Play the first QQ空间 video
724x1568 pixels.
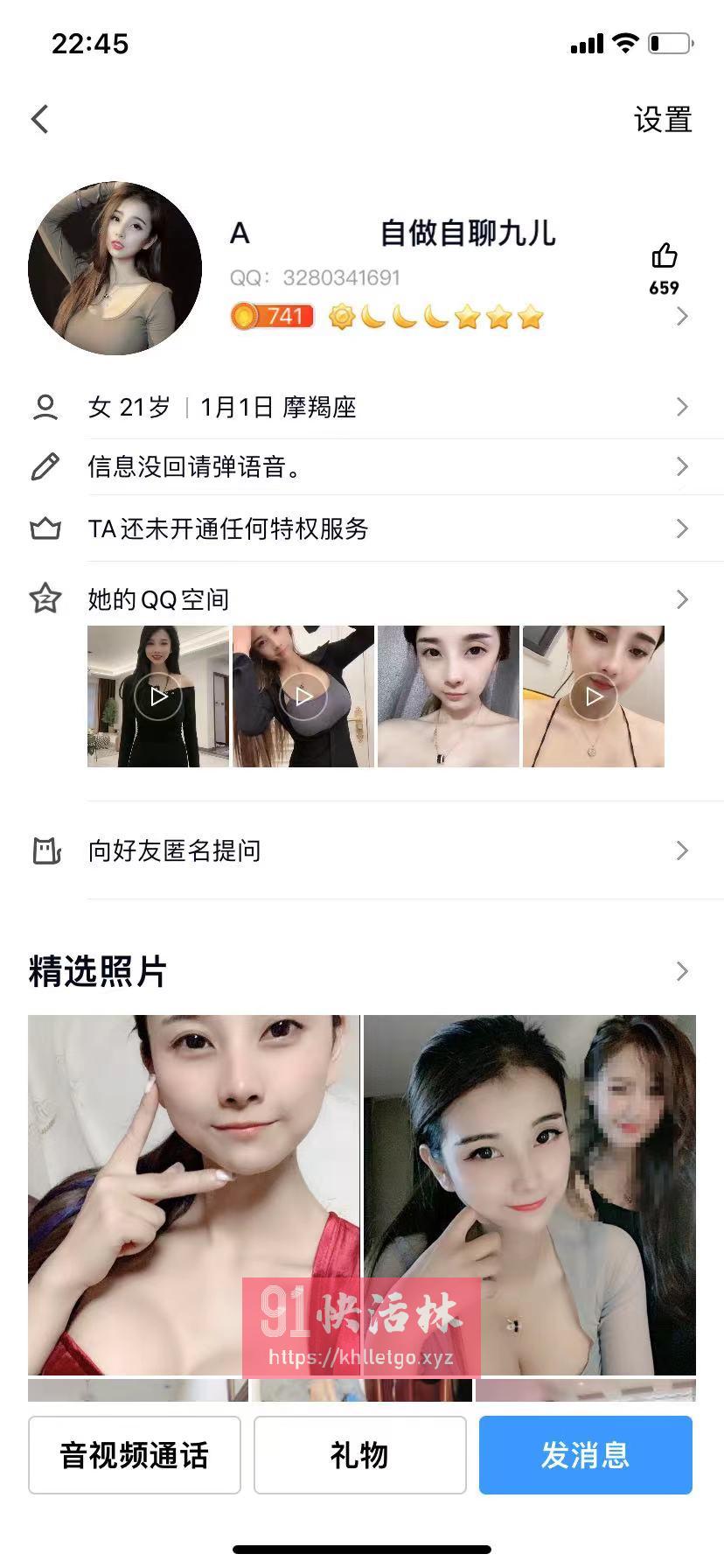tap(158, 696)
